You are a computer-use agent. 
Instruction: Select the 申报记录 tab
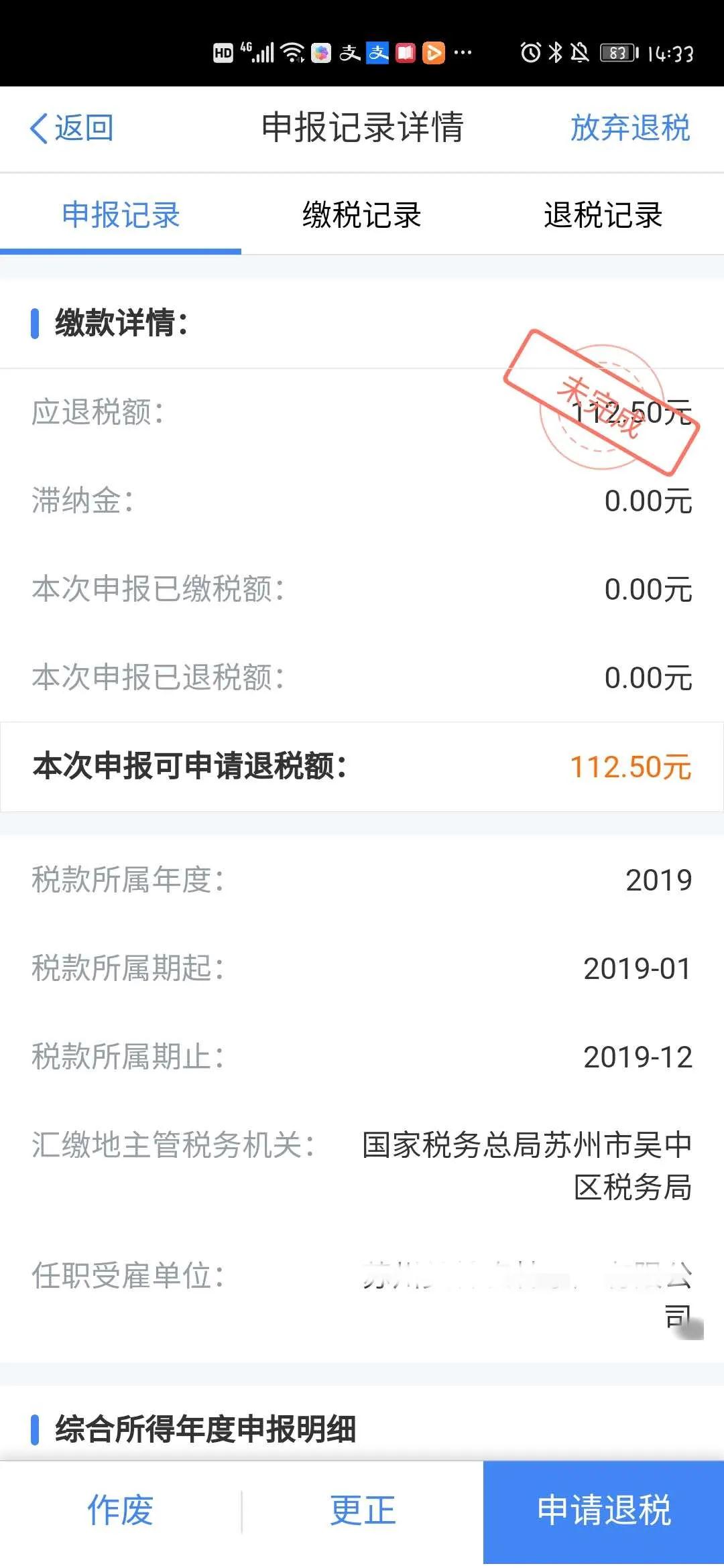point(121,215)
